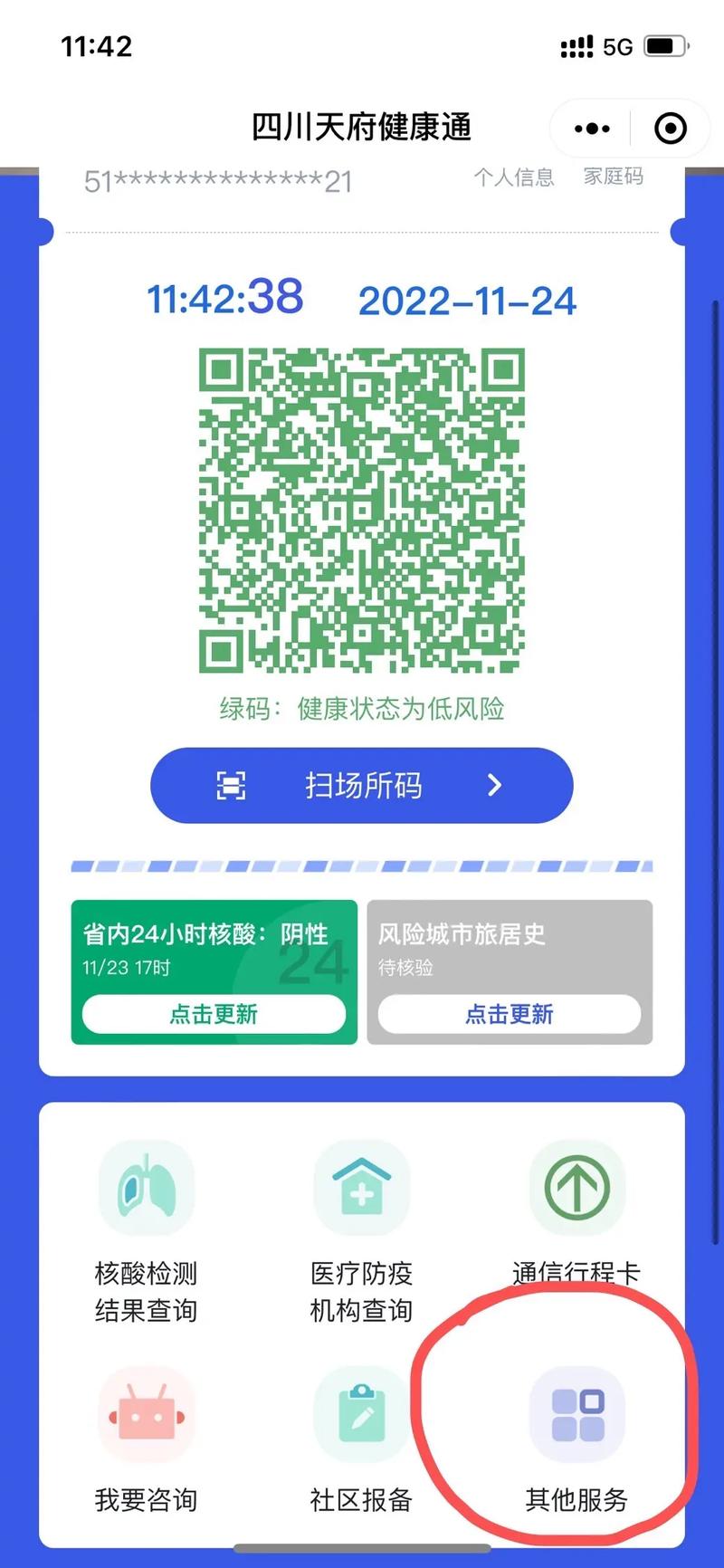Screen dimensions: 724x1568
Task: Update 风险城市旅居史 via 点击更新
Action: [509, 1014]
